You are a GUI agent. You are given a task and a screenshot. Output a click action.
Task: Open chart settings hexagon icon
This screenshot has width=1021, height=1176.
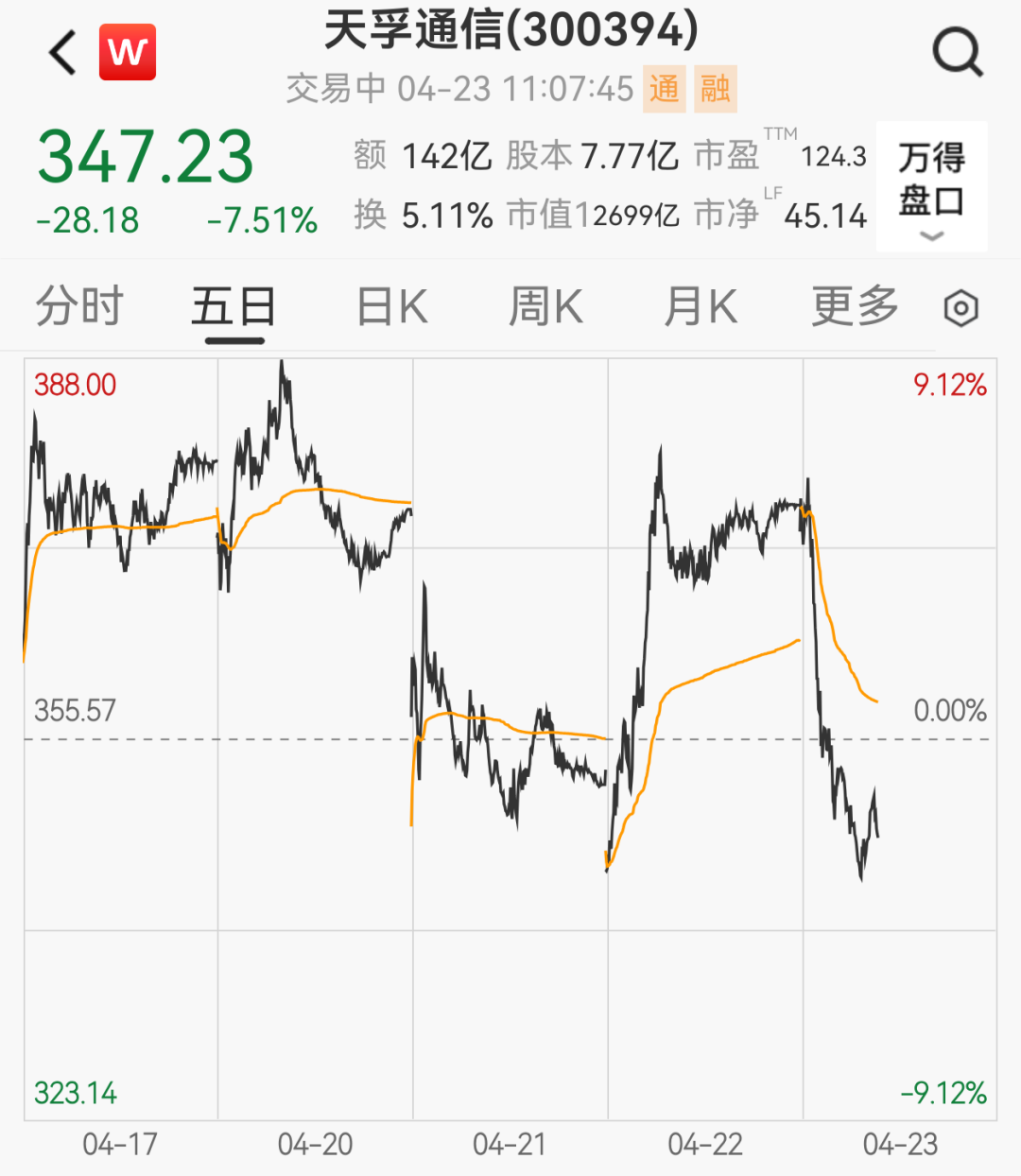click(x=960, y=308)
